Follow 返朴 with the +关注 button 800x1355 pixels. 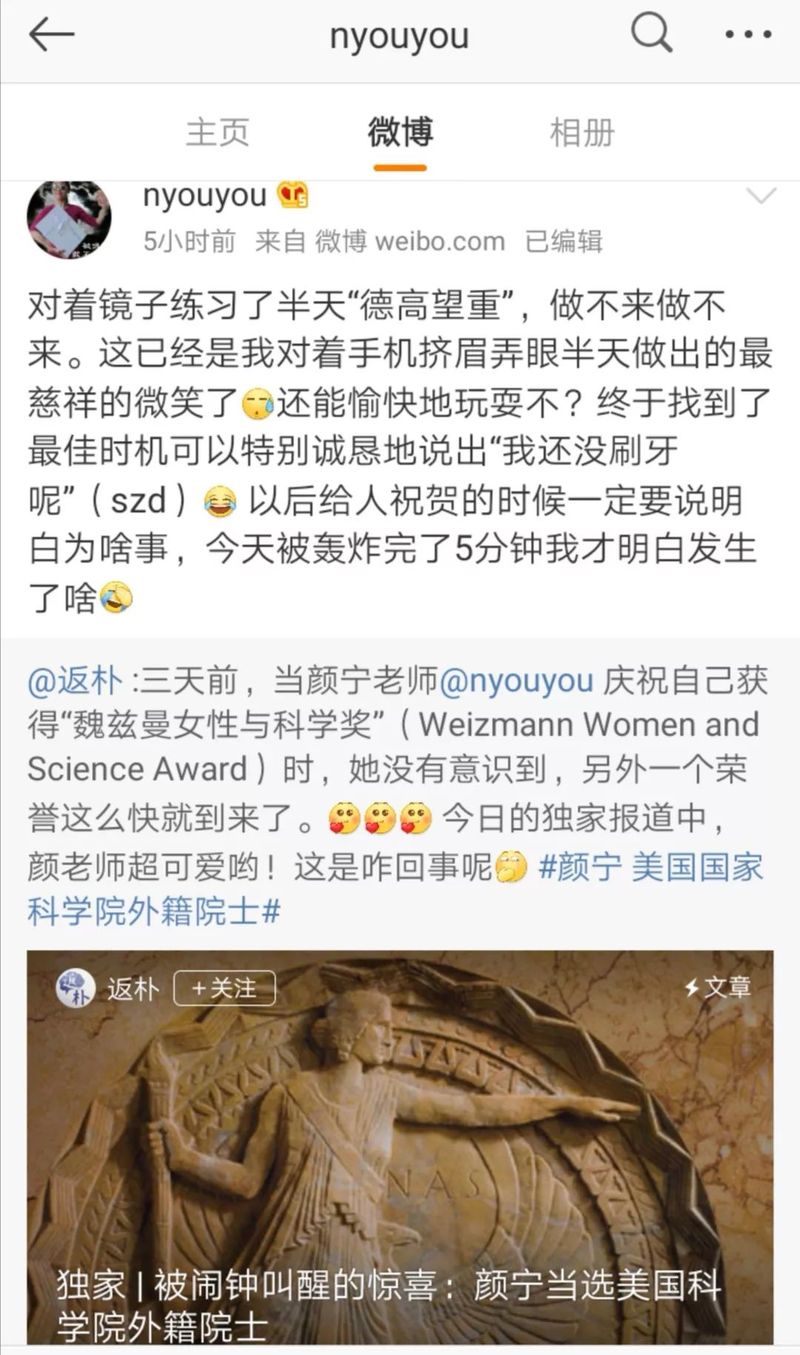click(x=224, y=988)
